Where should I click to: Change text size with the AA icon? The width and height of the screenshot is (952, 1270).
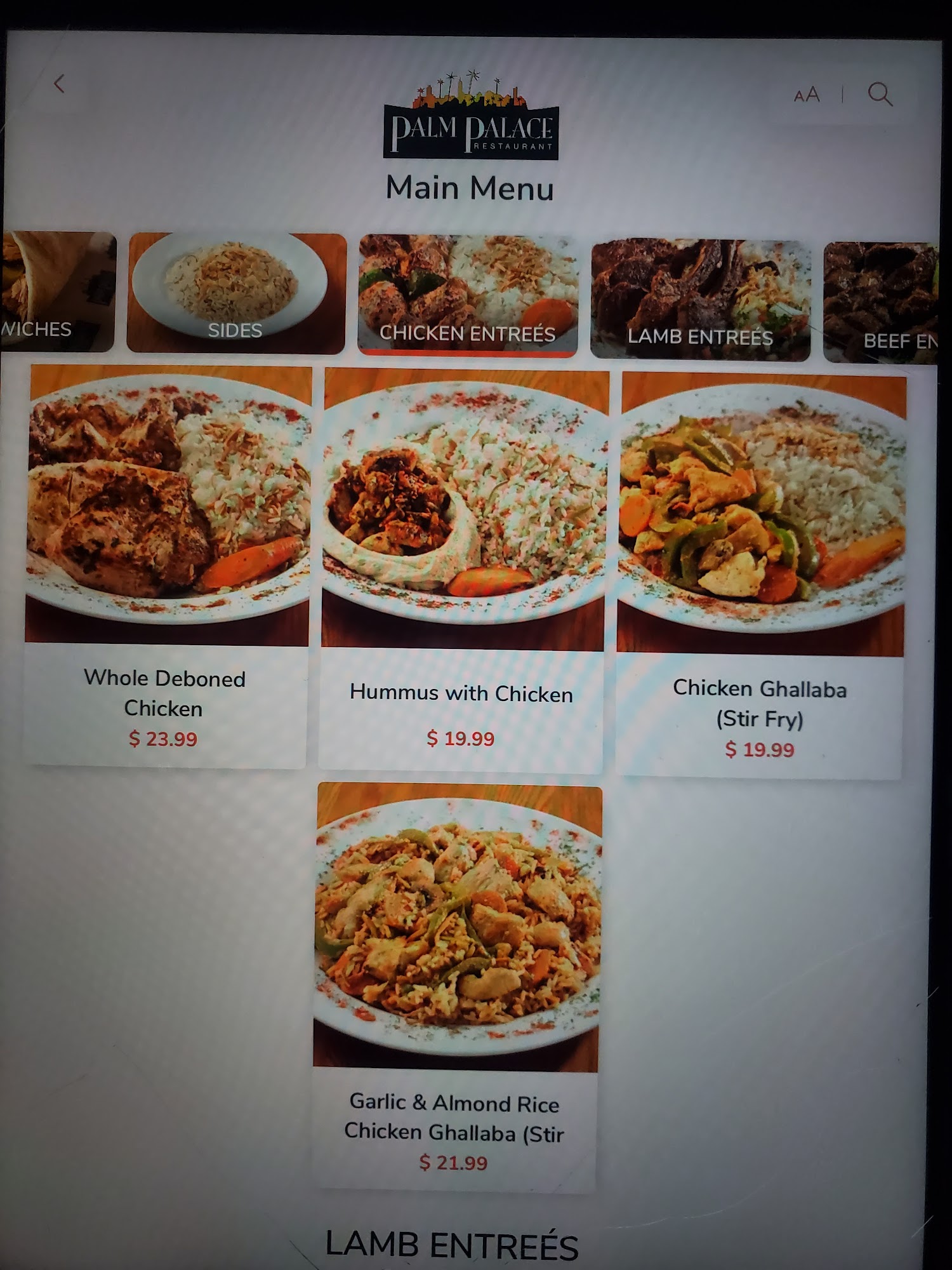(x=807, y=95)
